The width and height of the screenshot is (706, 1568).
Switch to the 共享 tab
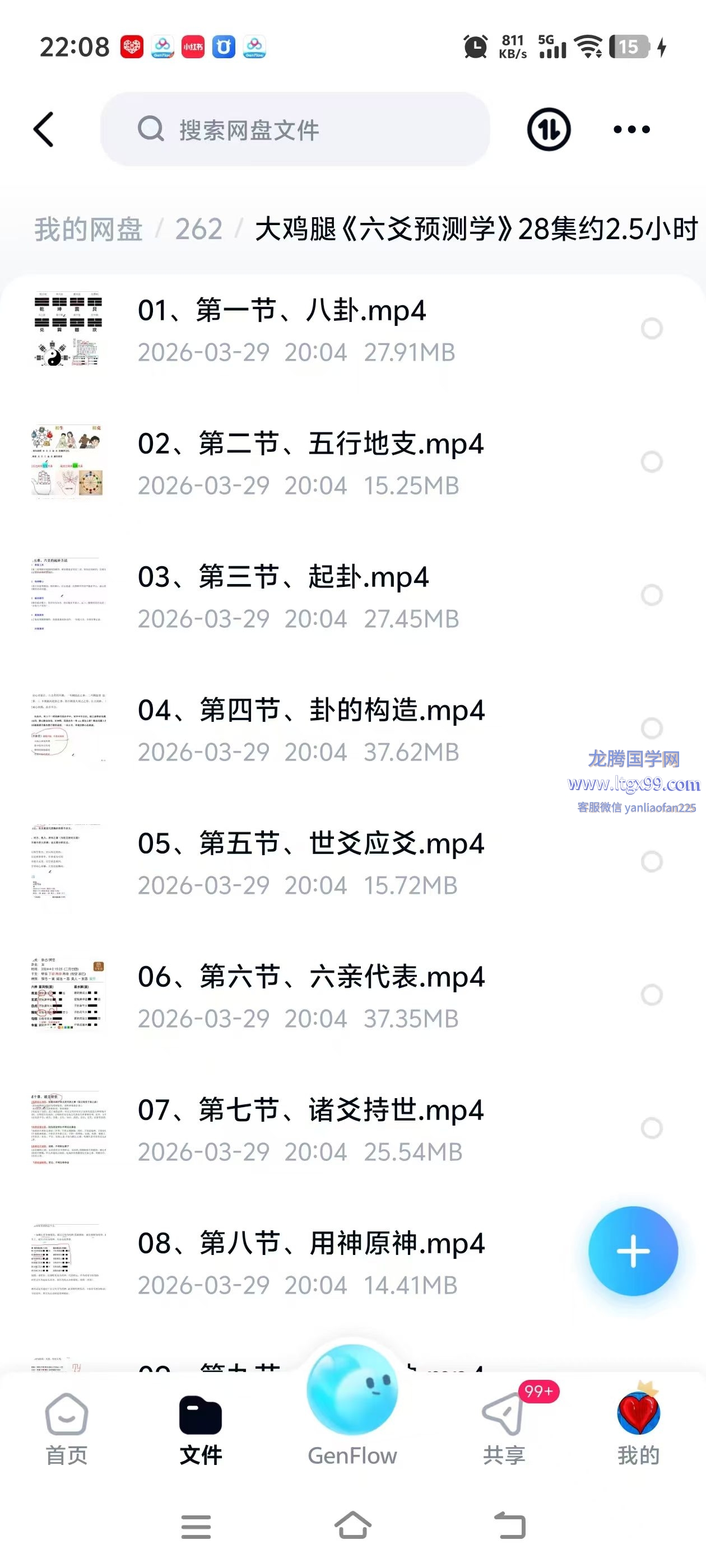(504, 1427)
